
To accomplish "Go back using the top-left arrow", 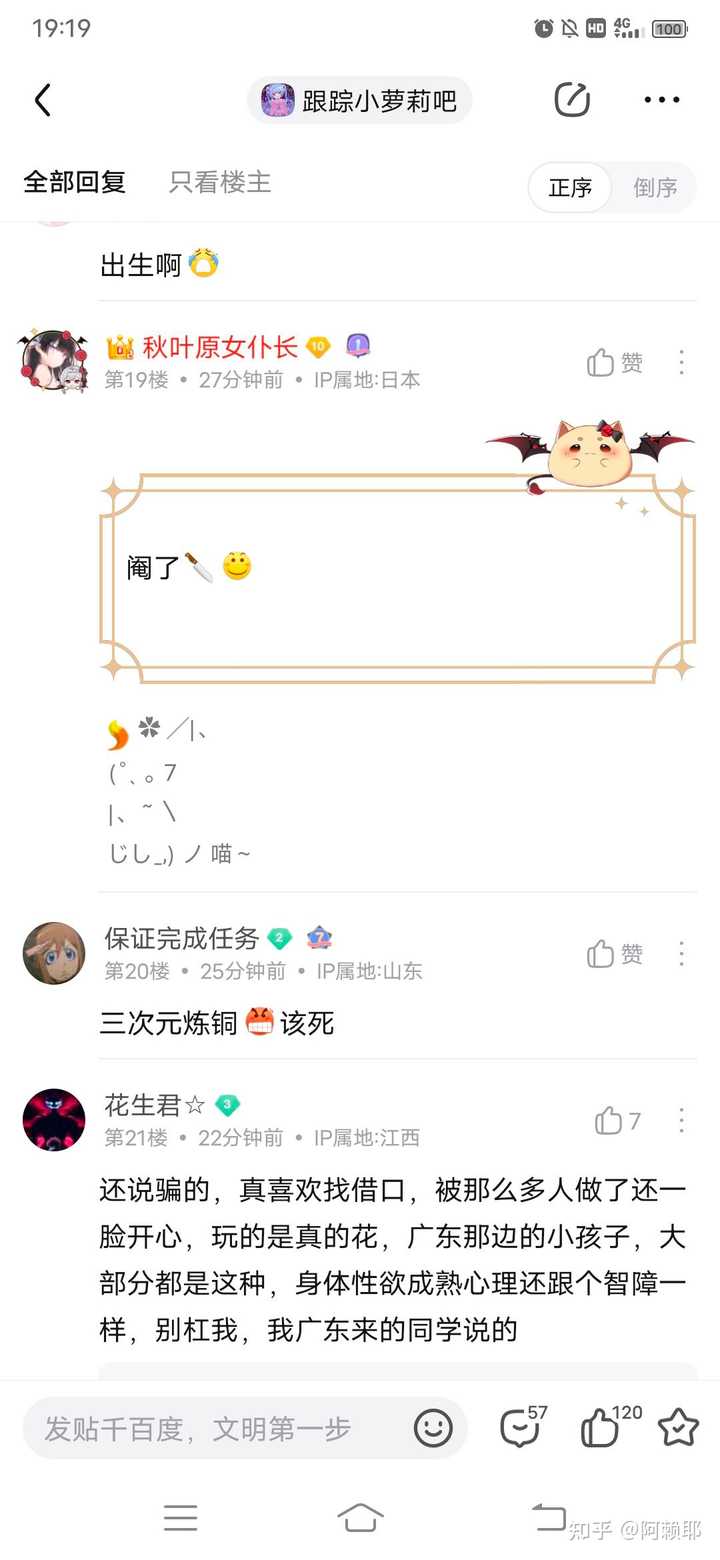I will (42, 100).
